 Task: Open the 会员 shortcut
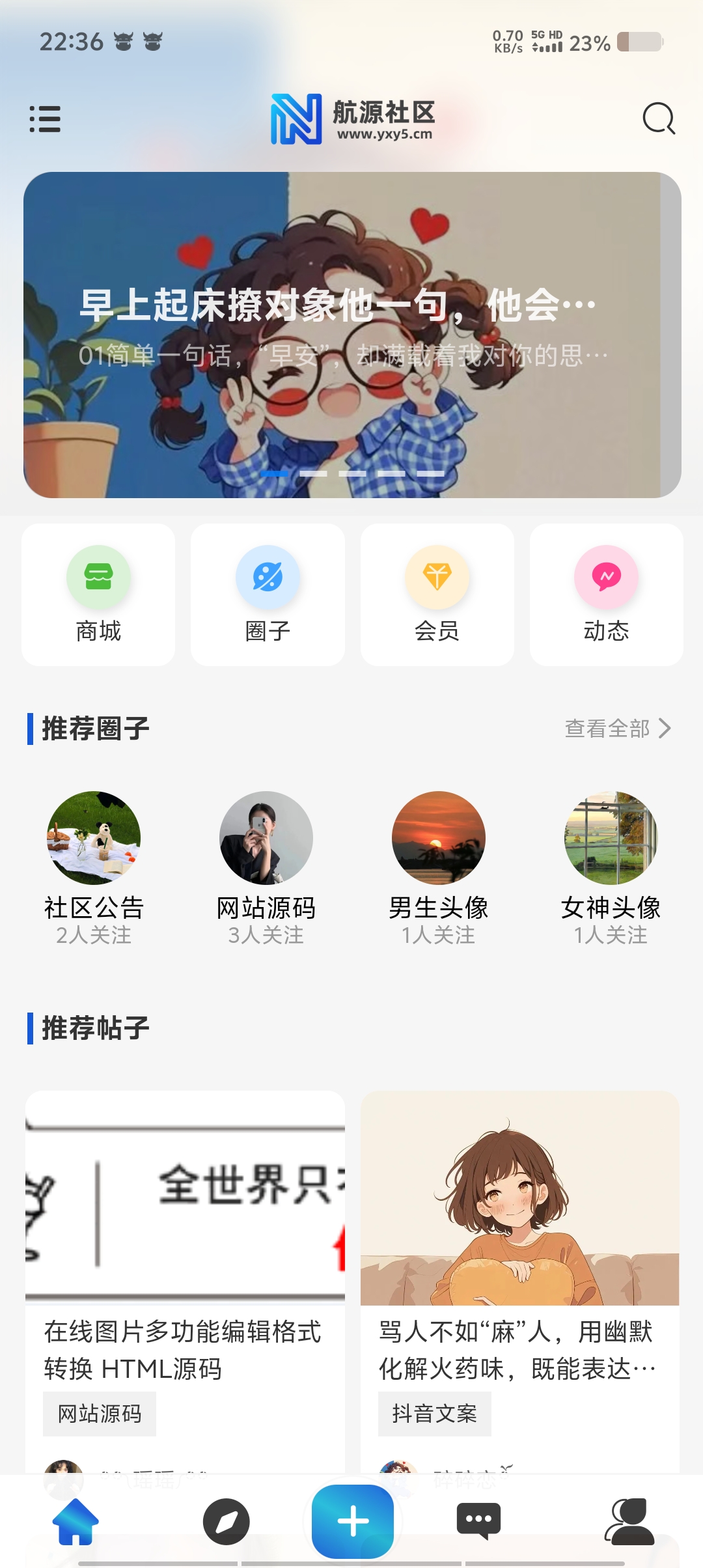point(437,594)
